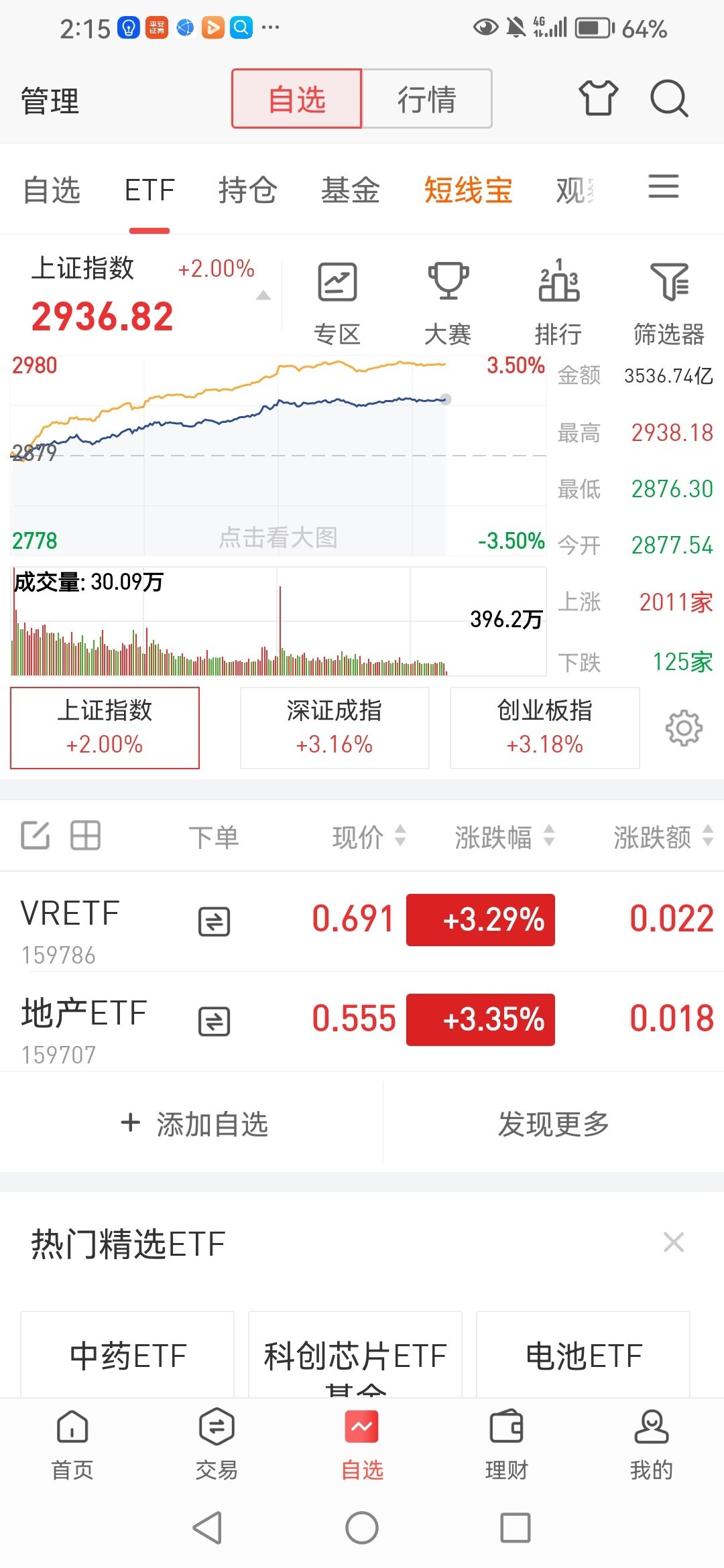Viewport: 724px width, 1568px height.
Task: Open the 电池ETF card
Action: click(583, 1355)
